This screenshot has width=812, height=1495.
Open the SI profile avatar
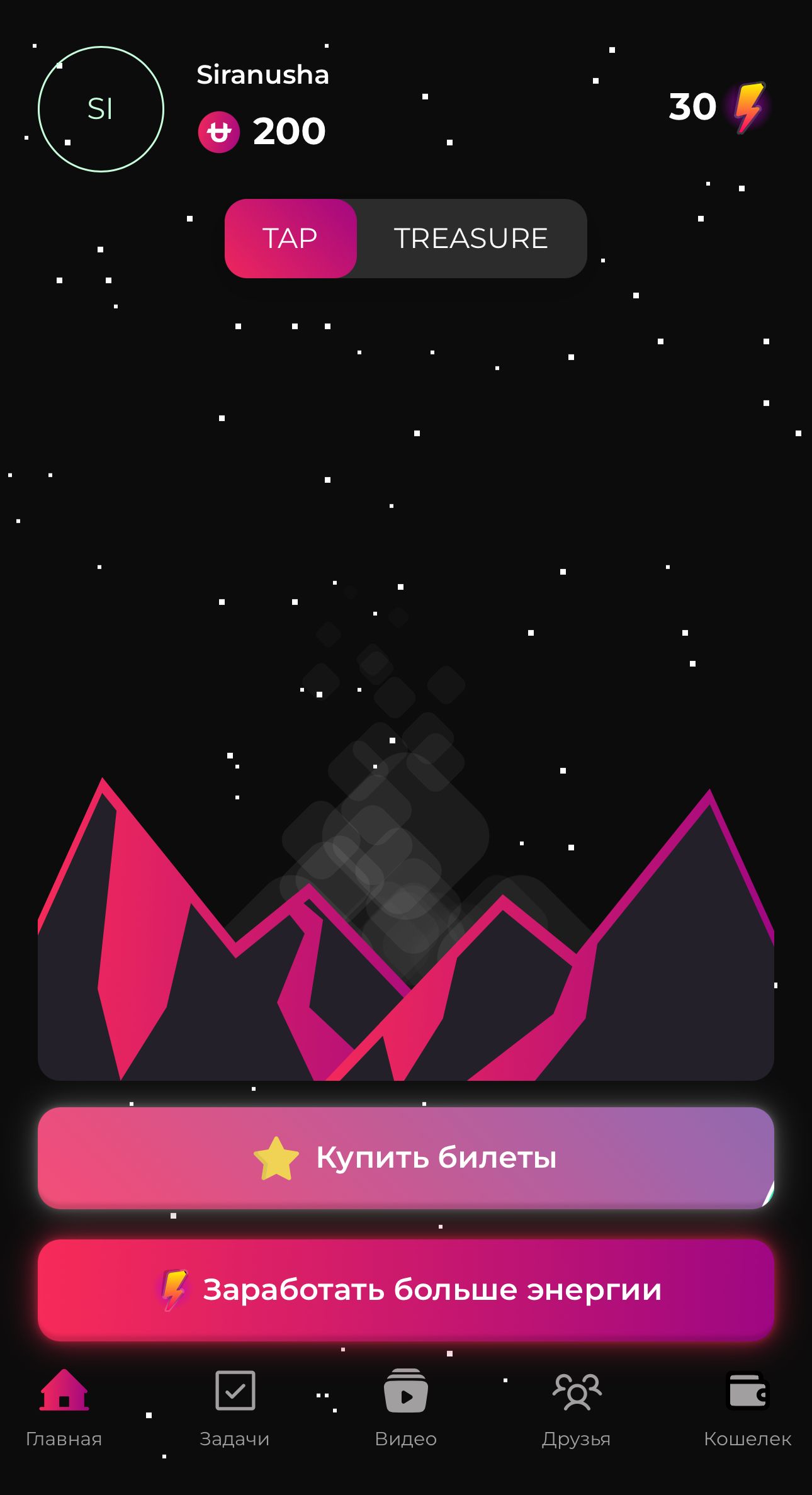click(101, 109)
